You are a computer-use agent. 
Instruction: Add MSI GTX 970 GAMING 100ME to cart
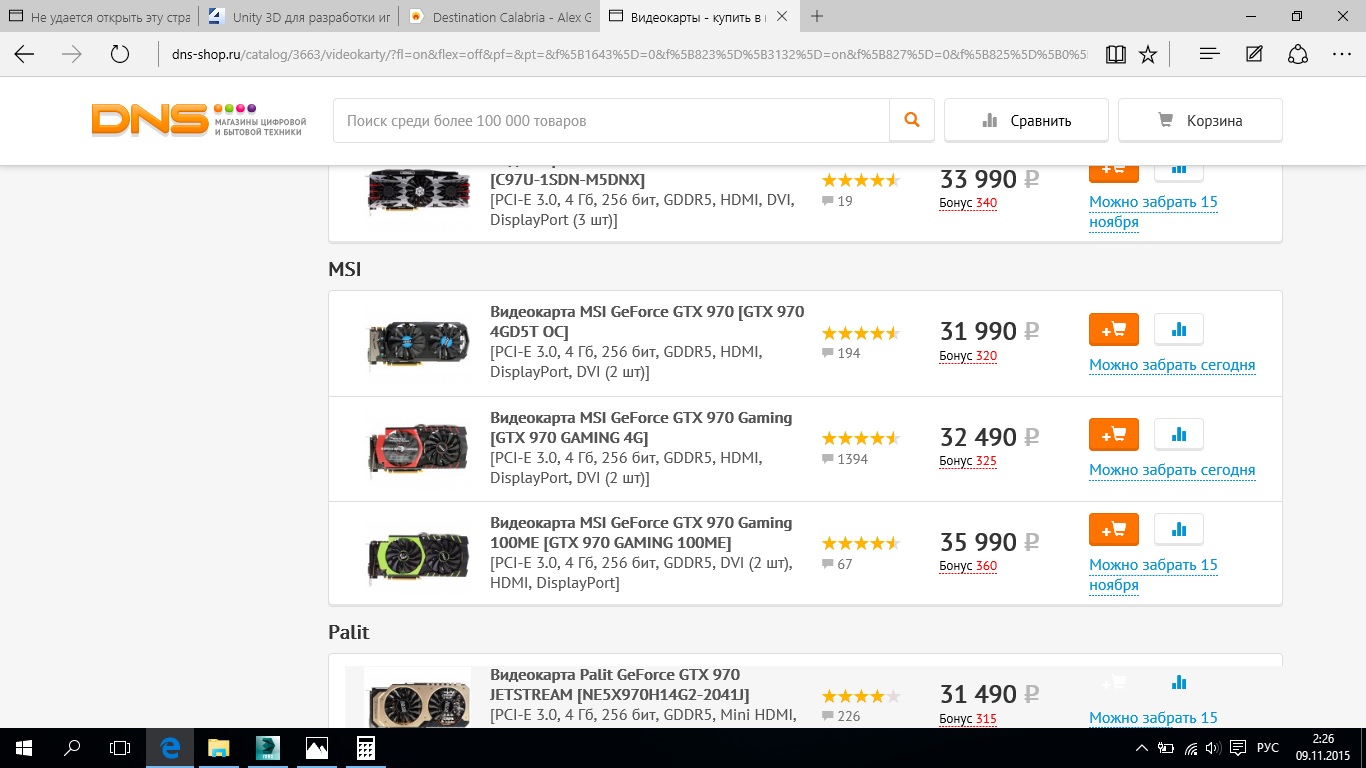tap(1113, 530)
